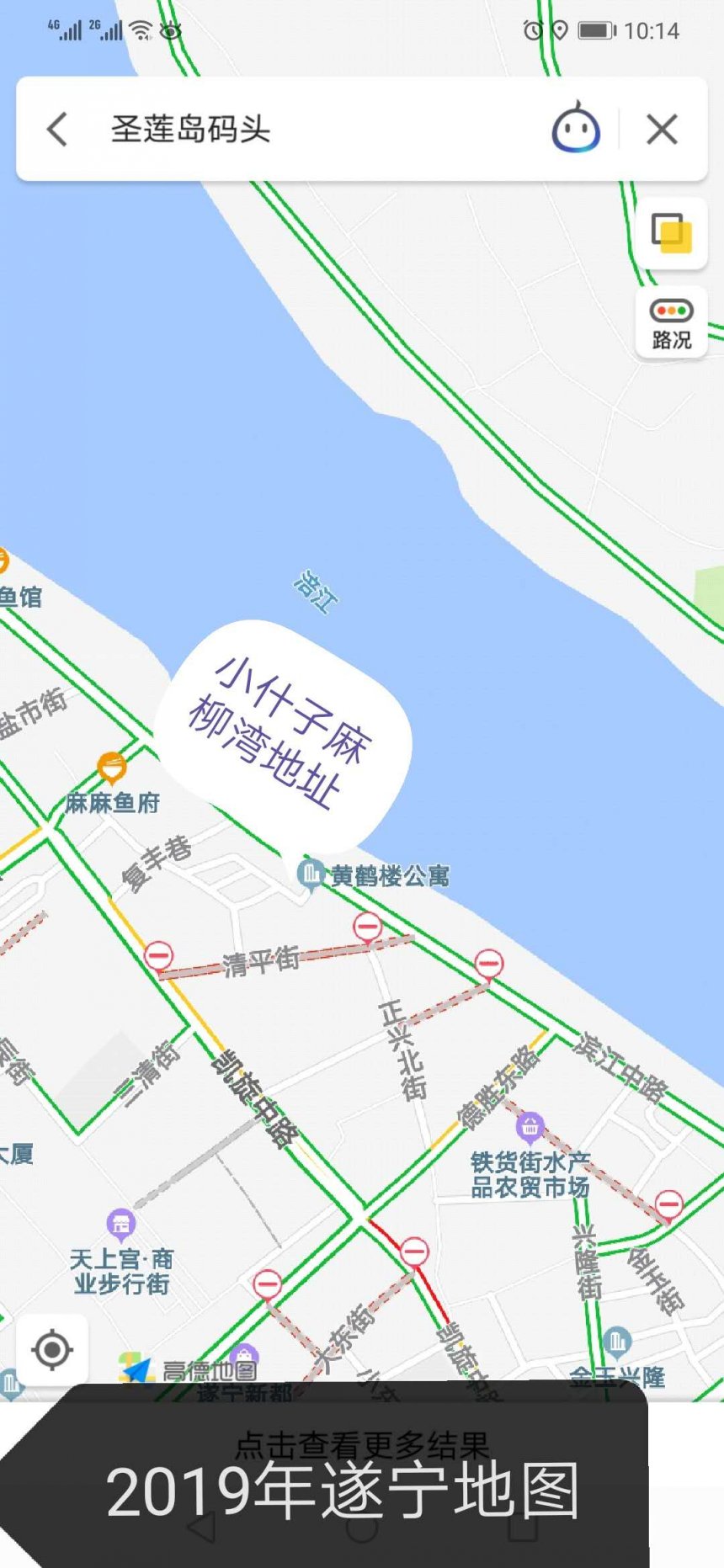Select the 麻麻鱼府 restaurant marker

(111, 767)
